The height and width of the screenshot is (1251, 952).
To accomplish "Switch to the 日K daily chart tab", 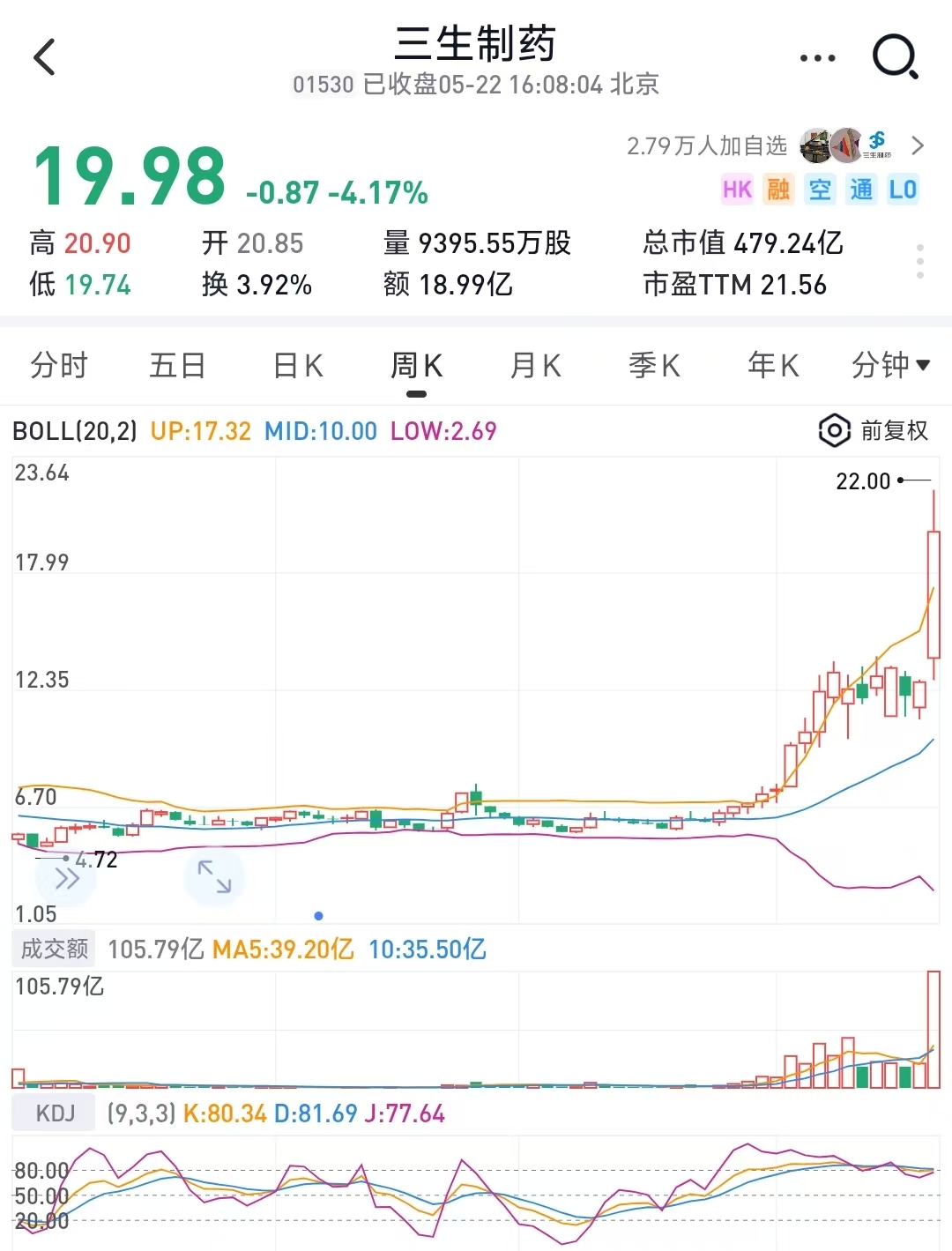I will tap(296, 365).
